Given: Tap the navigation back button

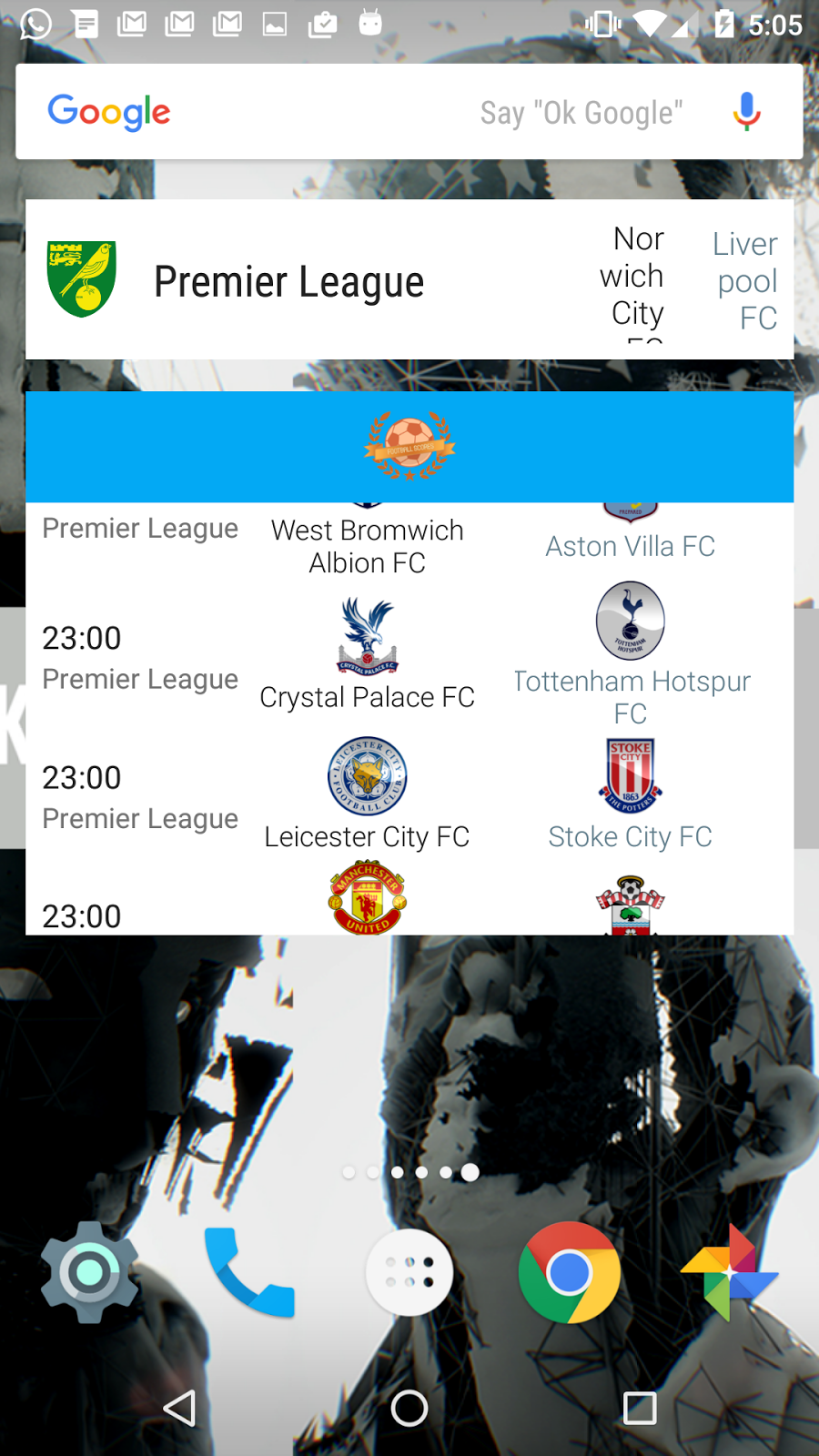Looking at the screenshot, I should pos(179,1408).
